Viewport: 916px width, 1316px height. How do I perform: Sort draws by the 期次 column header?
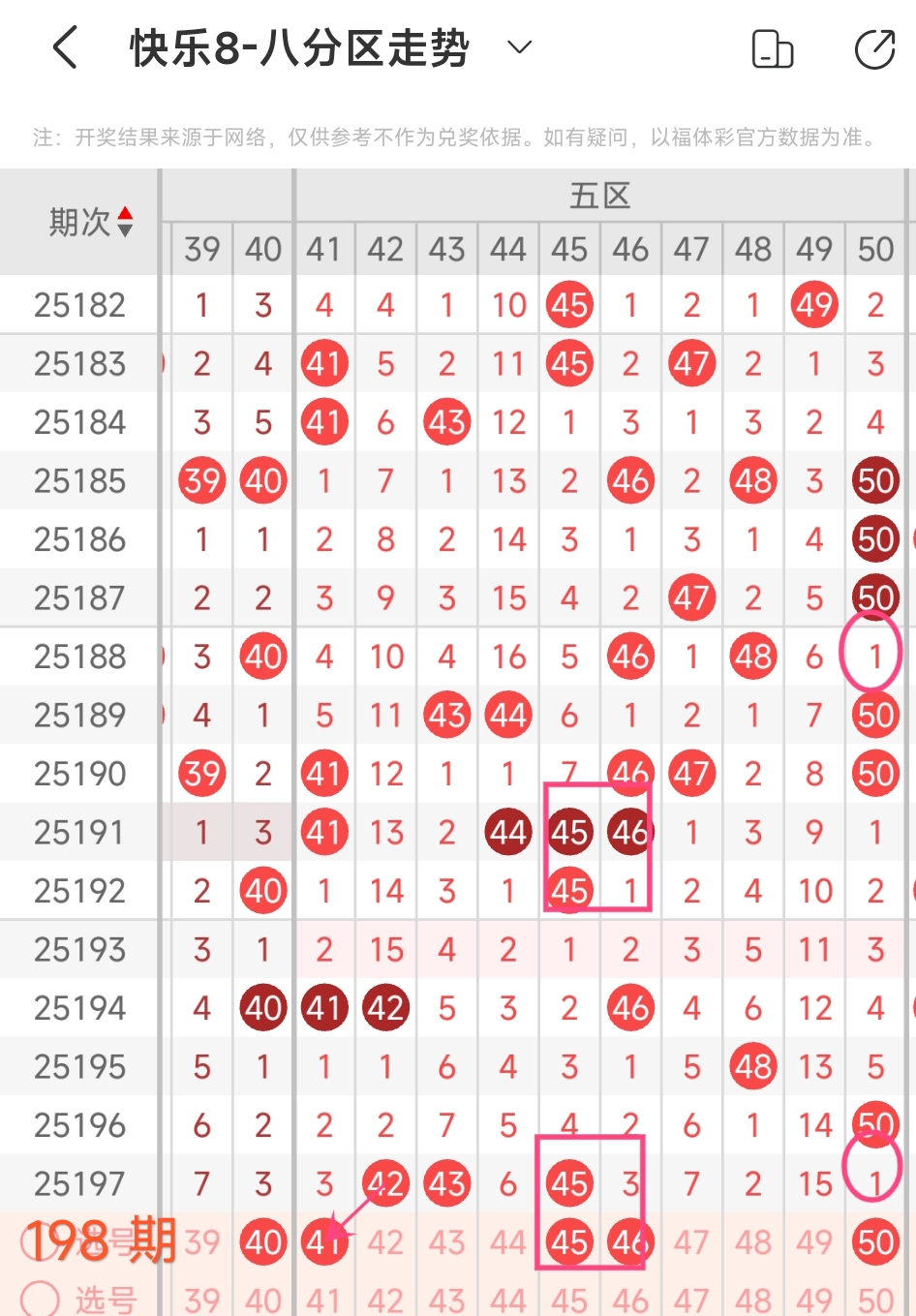pos(90,223)
